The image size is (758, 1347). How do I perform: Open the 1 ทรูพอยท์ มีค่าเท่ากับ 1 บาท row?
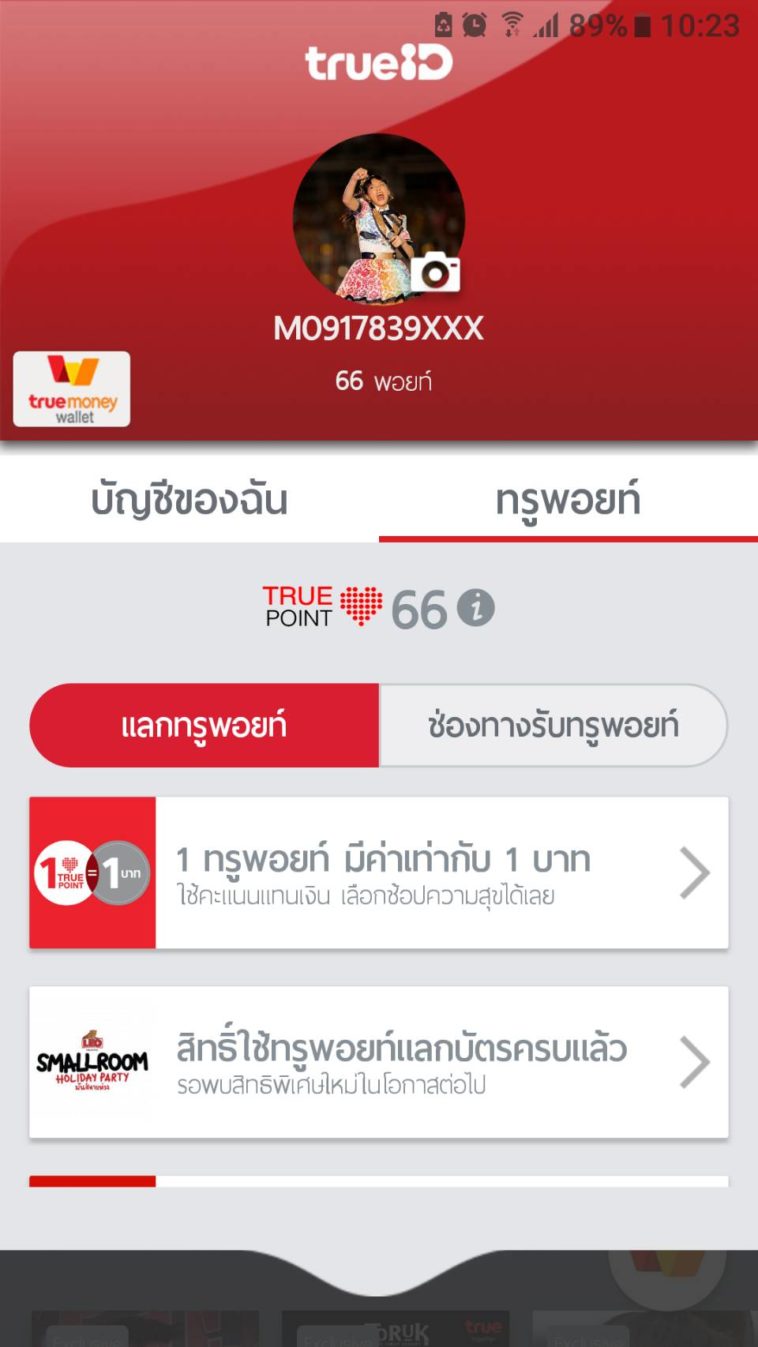click(378, 873)
